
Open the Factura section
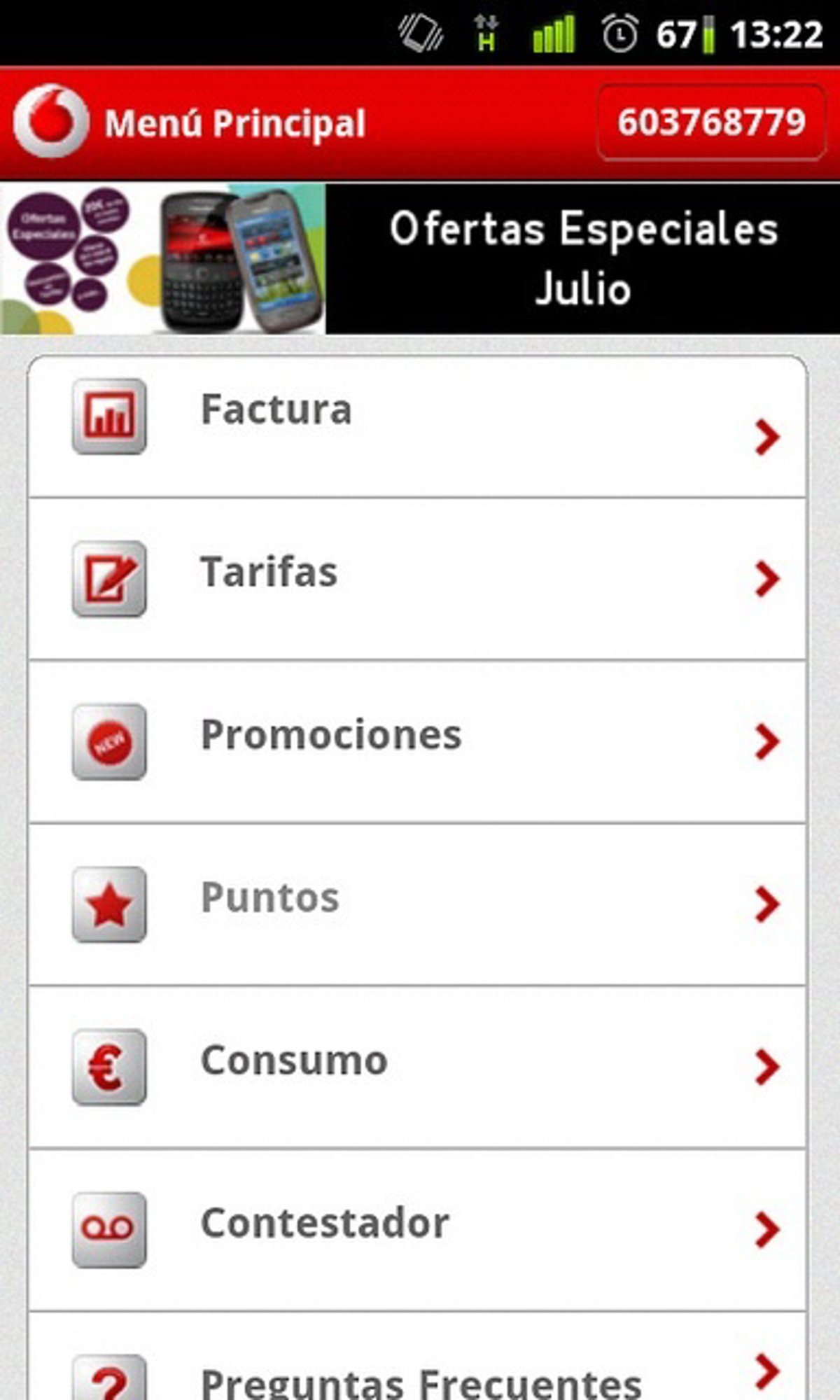pyautogui.click(x=417, y=427)
